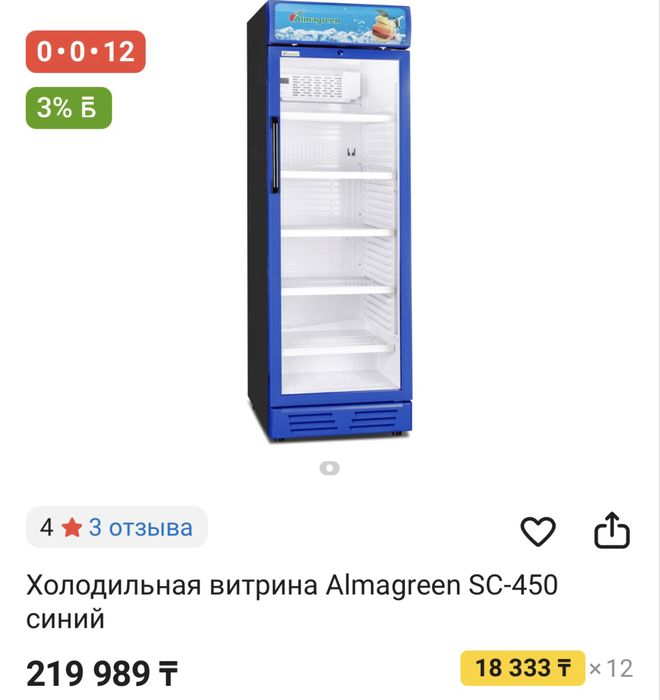Share this refrigerator listing

point(612,530)
